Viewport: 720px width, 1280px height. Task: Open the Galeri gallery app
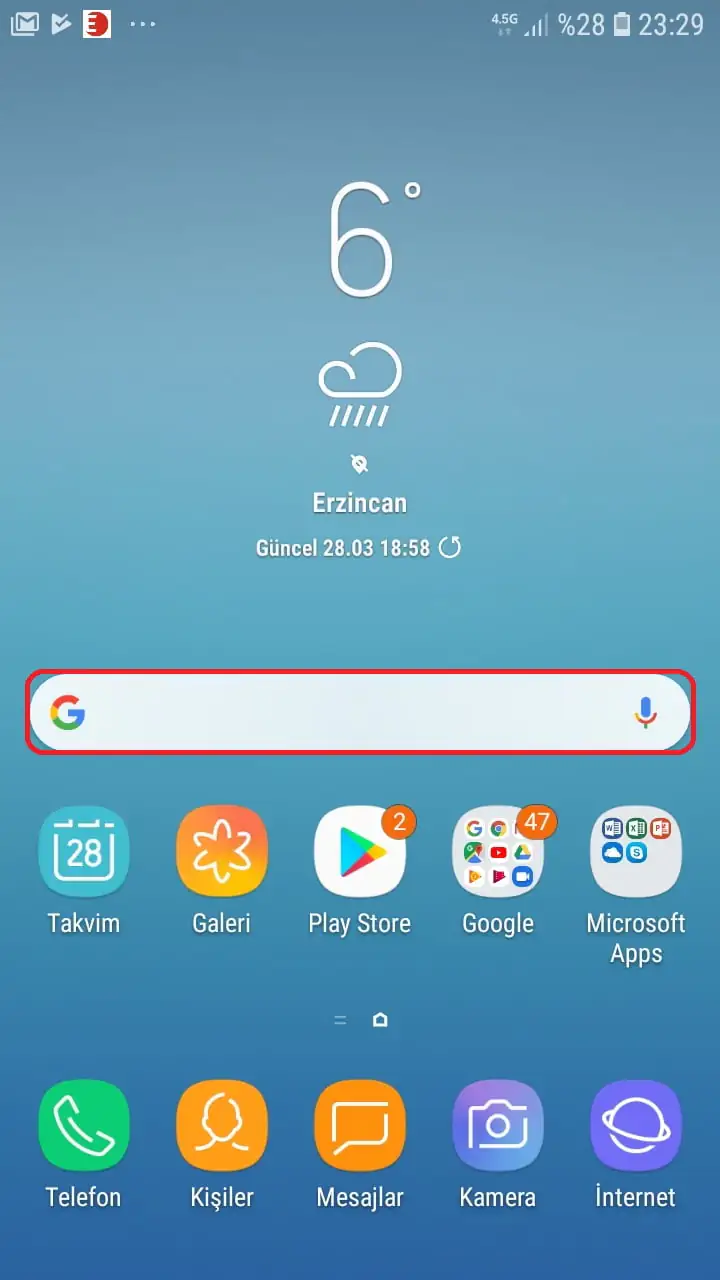222,852
